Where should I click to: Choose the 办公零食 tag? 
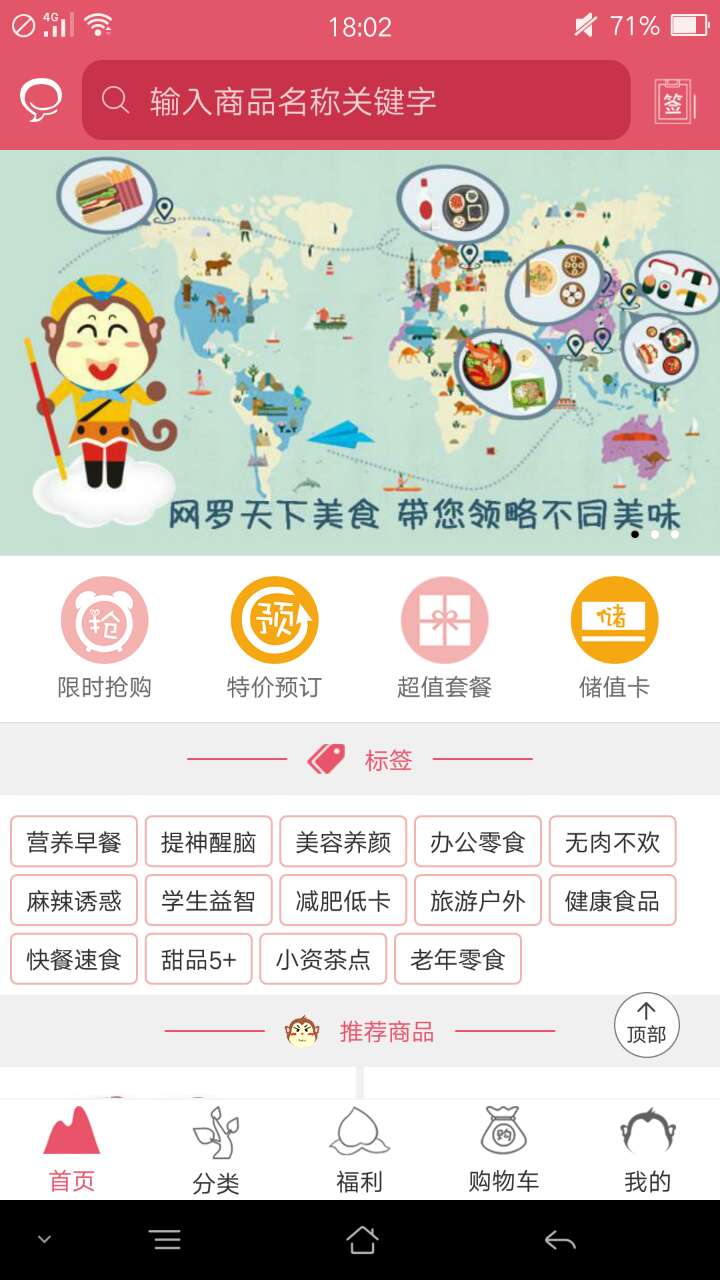pyautogui.click(x=477, y=842)
